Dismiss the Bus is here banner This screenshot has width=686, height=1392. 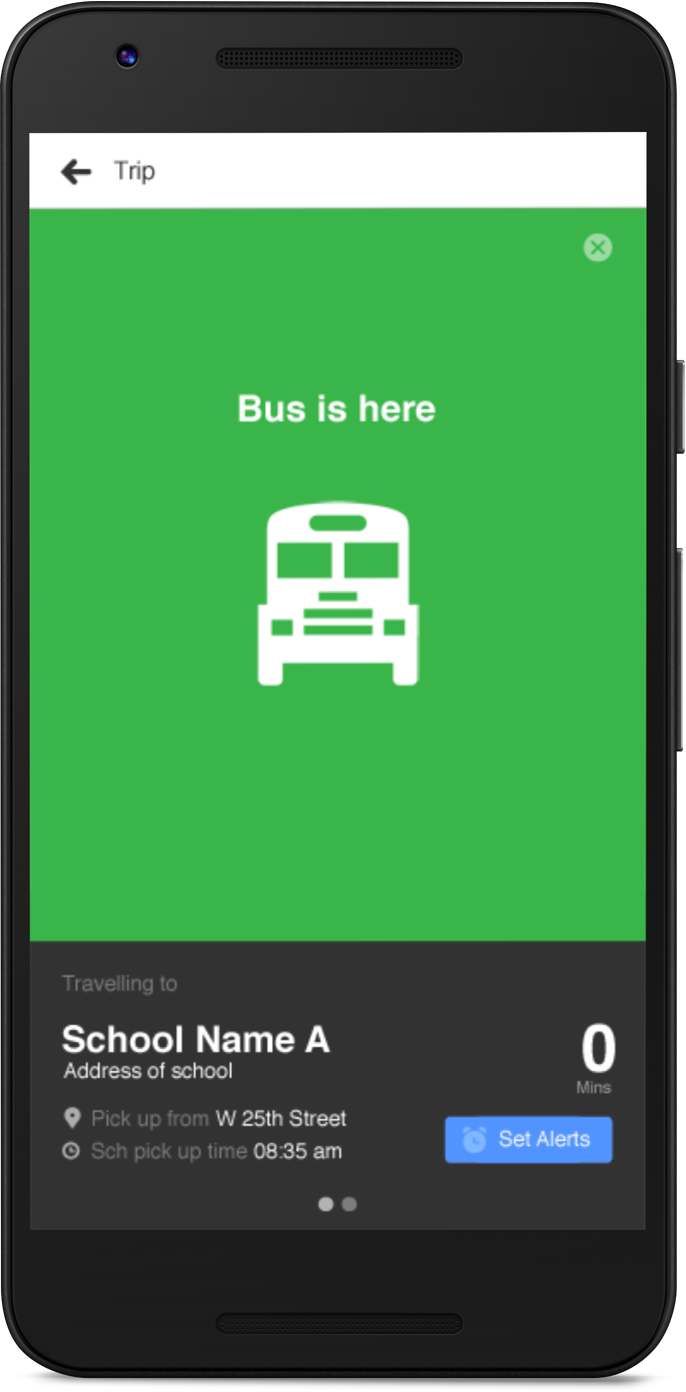click(598, 248)
